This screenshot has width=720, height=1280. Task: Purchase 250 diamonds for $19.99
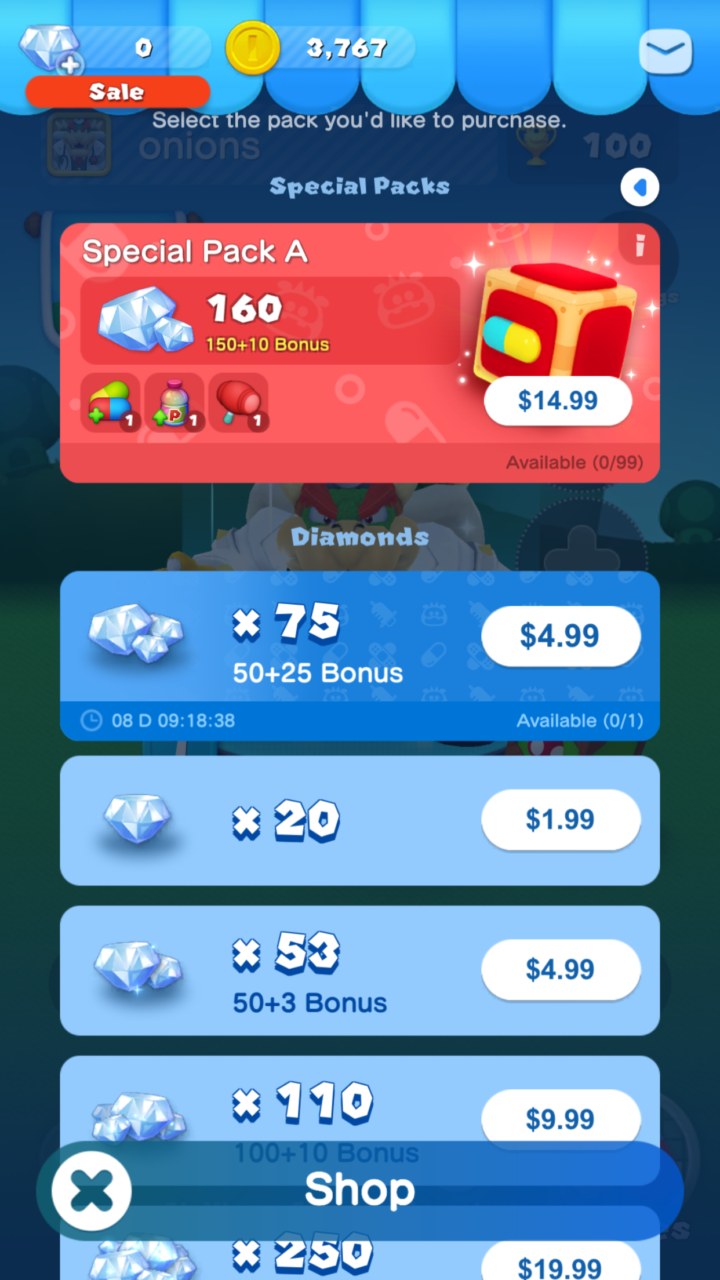560,1262
